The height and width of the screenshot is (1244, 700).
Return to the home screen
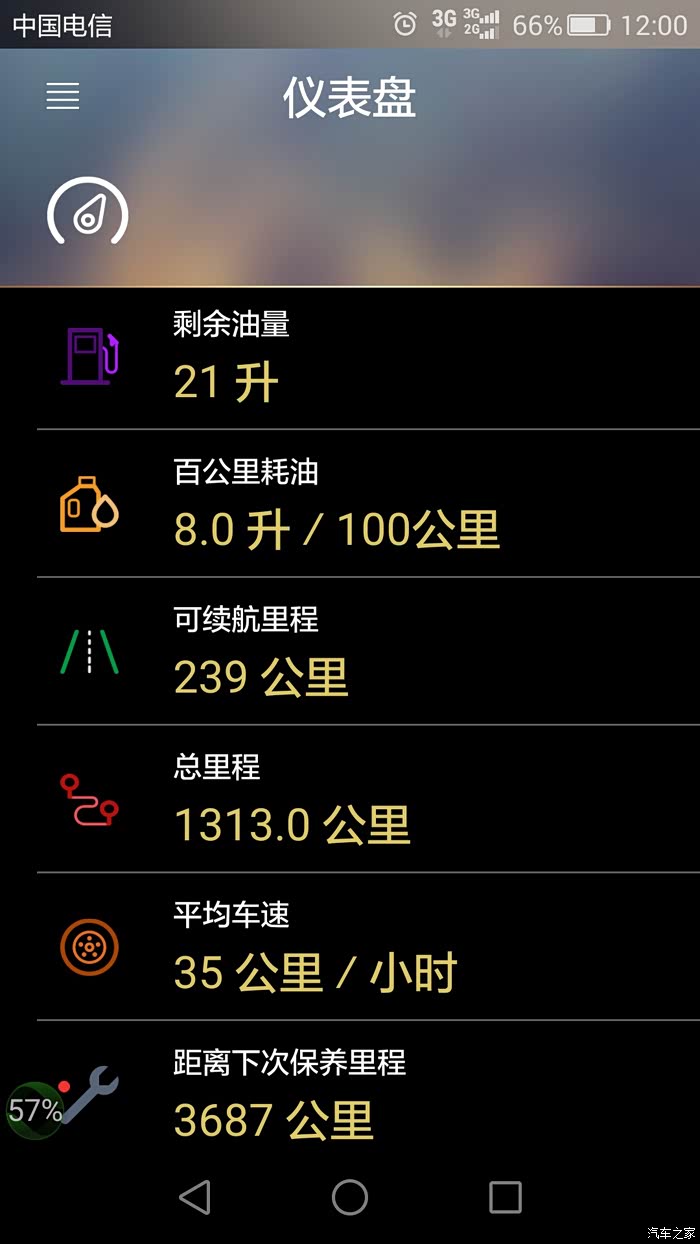(350, 1197)
